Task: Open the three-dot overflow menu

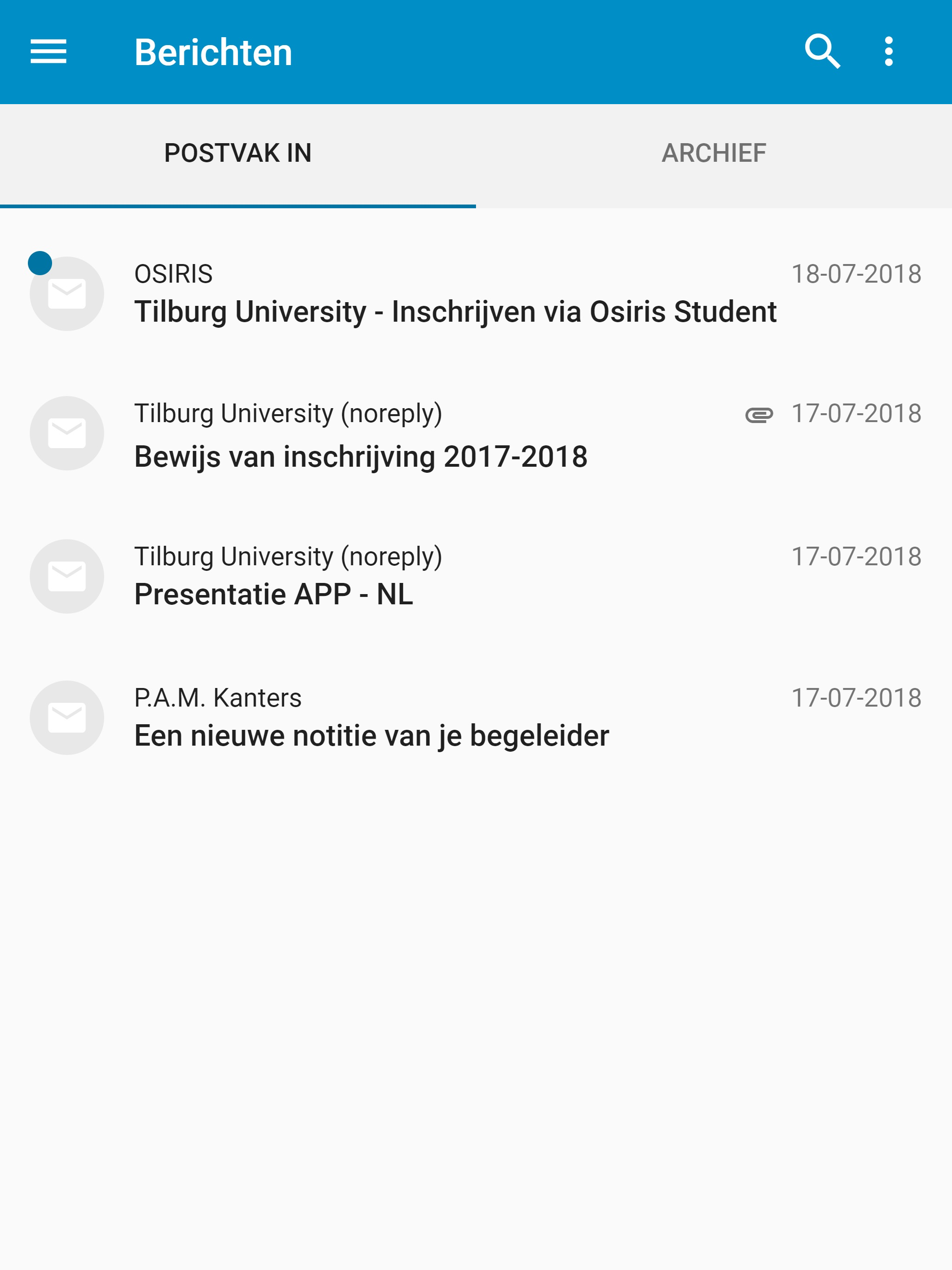Action: tap(888, 52)
